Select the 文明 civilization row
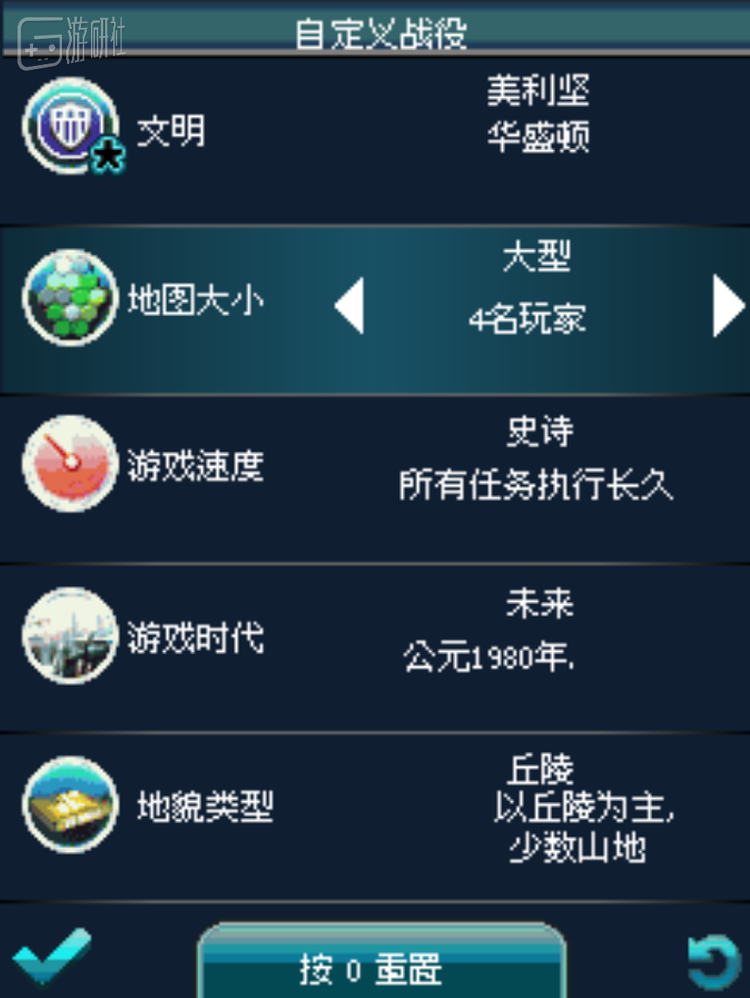This screenshot has width=750, height=998. (x=375, y=130)
